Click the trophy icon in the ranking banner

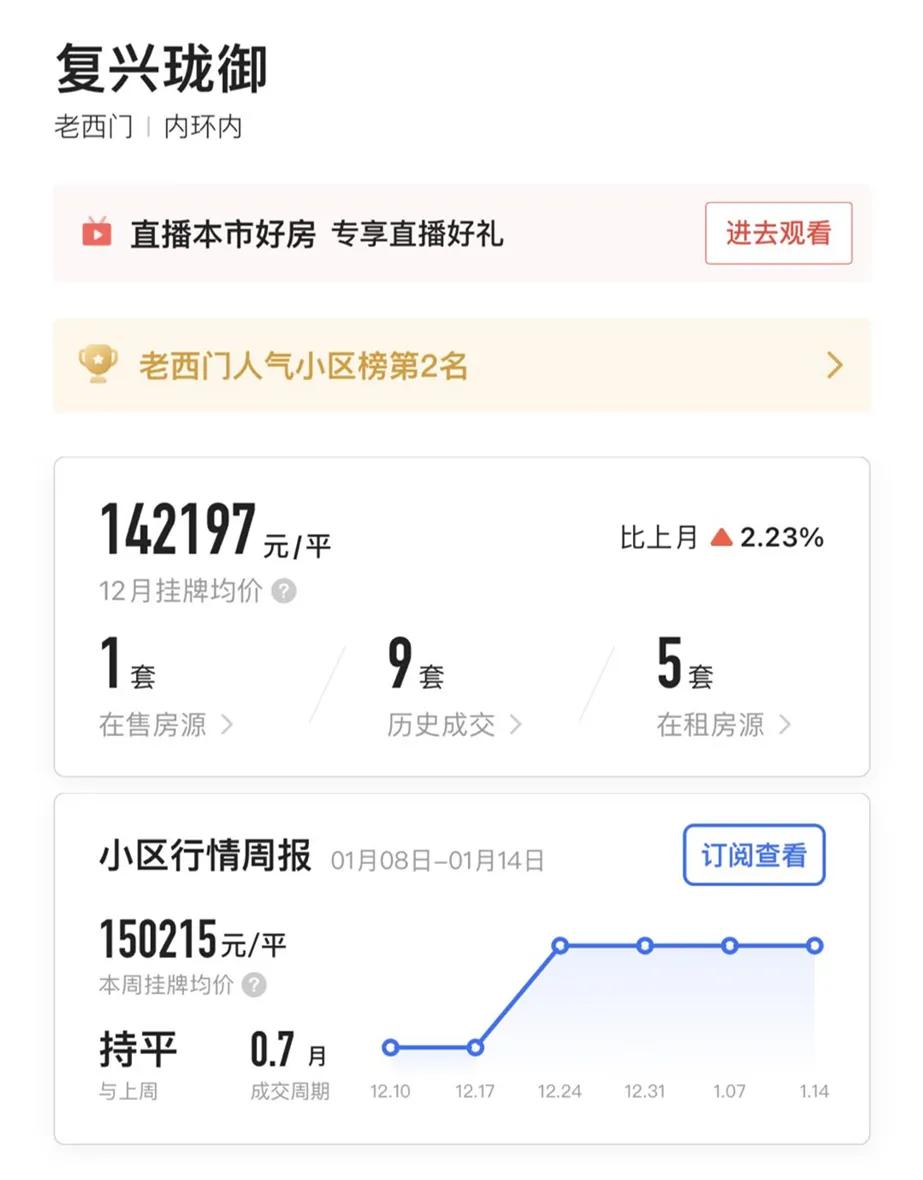coord(97,367)
